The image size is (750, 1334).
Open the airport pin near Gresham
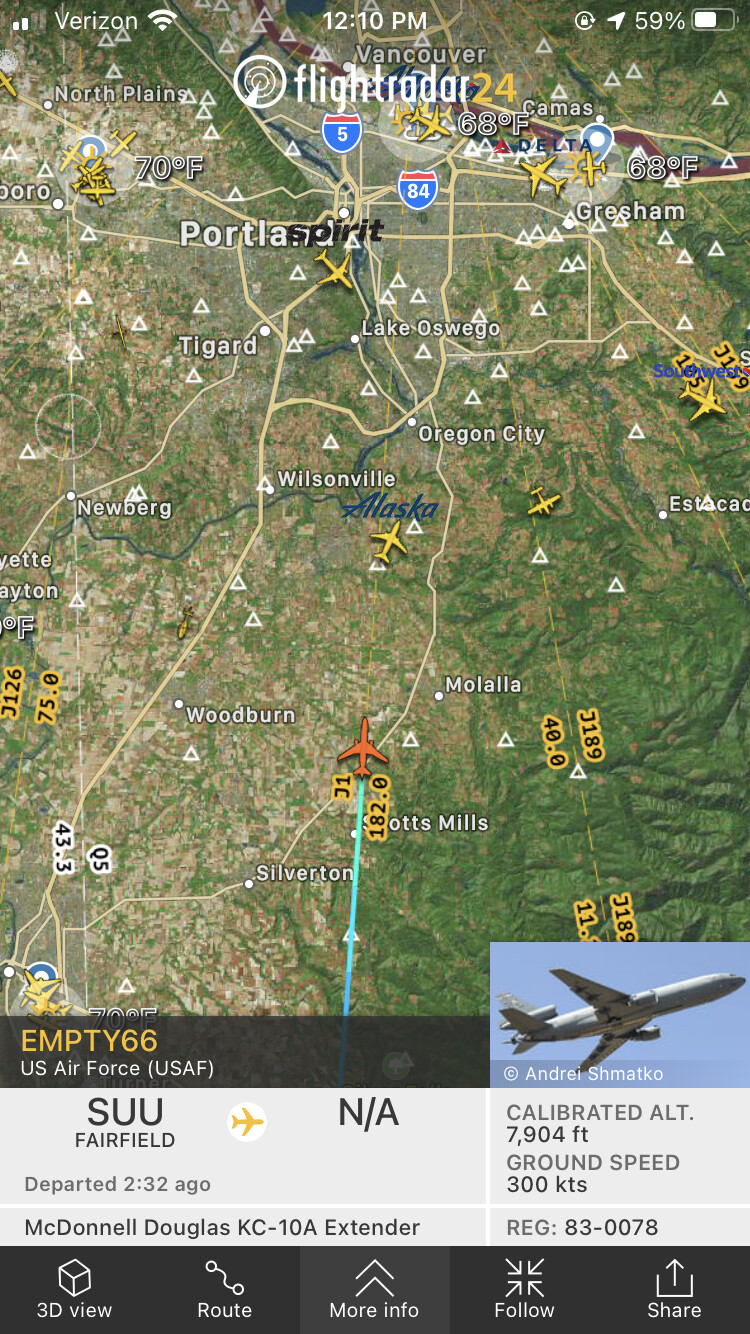597,141
